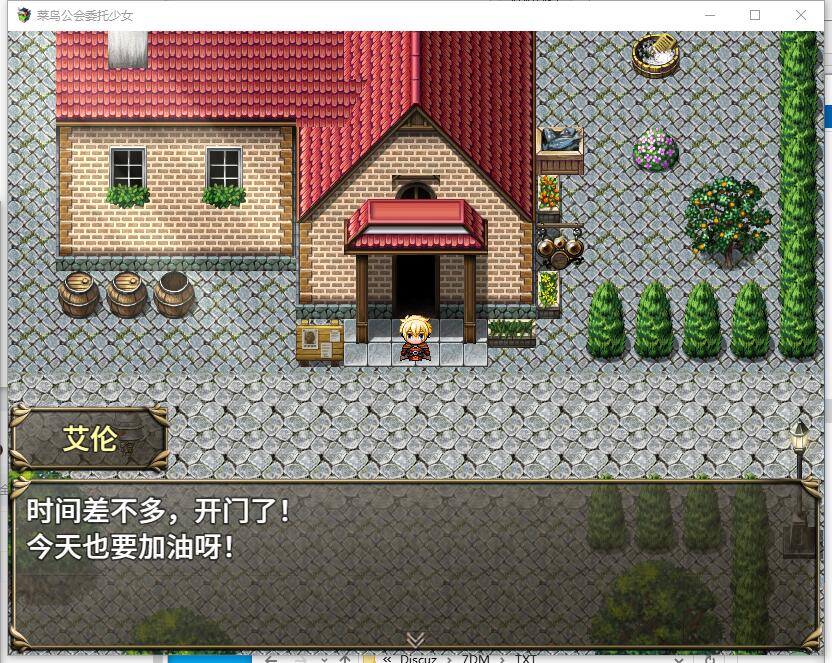Maximize the game window
Image resolution: width=832 pixels, height=663 pixels.
pos(755,15)
